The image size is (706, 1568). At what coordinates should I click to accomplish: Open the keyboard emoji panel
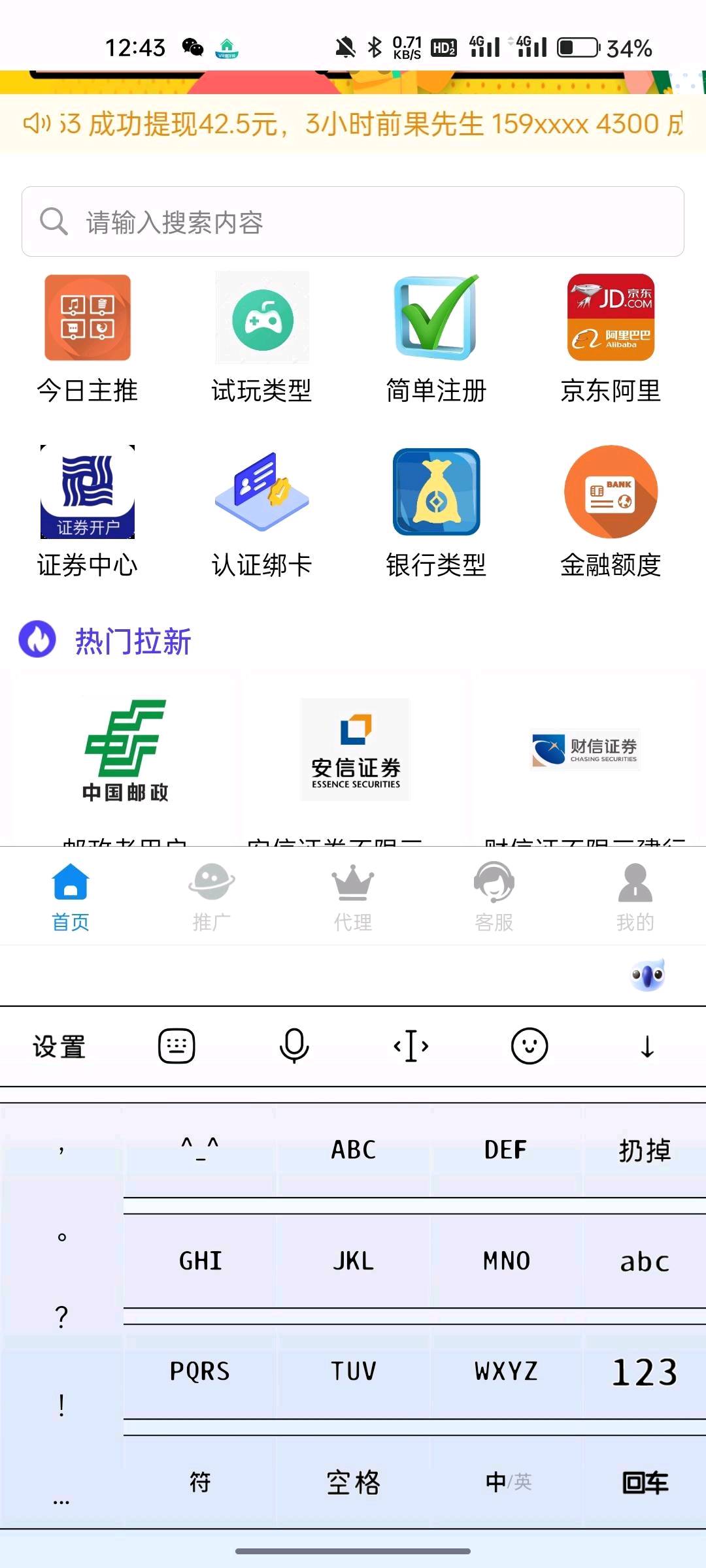(529, 1046)
